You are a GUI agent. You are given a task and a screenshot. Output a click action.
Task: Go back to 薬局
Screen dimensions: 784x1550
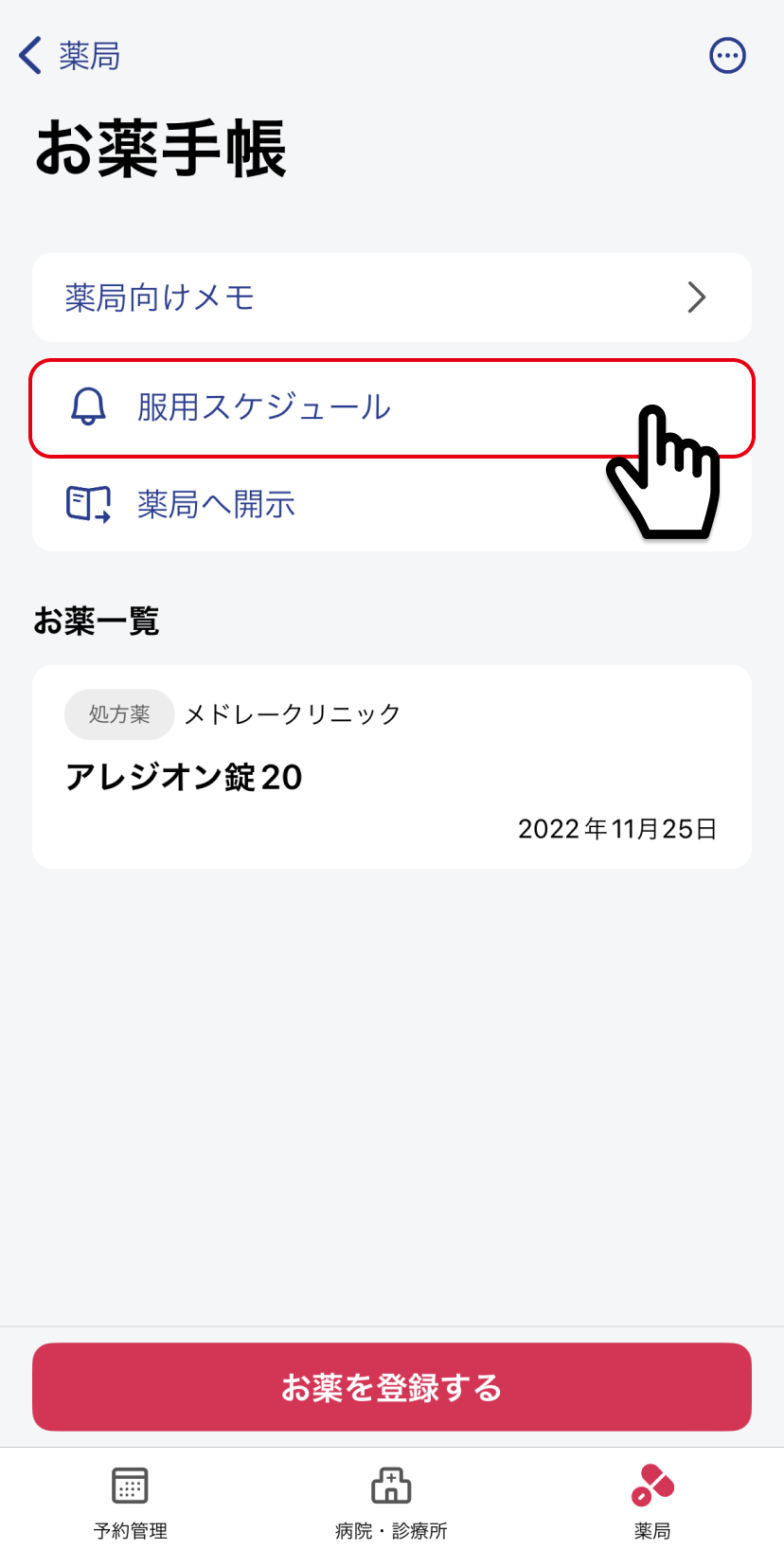point(70,56)
